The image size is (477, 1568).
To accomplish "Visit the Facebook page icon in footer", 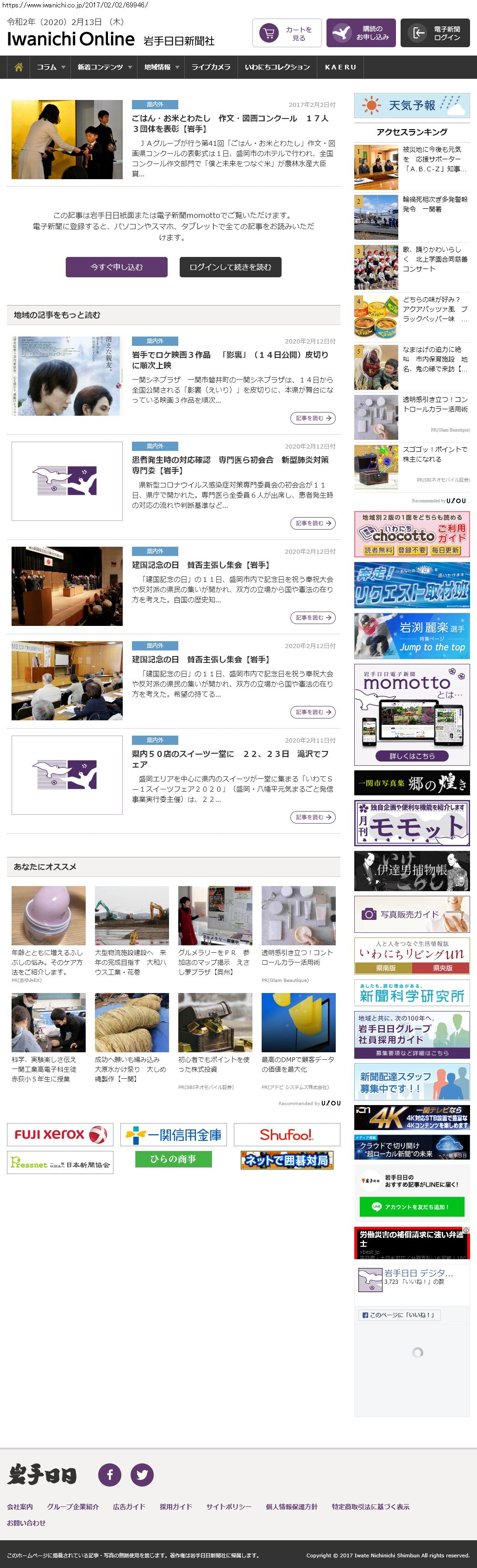I will click(x=110, y=1474).
